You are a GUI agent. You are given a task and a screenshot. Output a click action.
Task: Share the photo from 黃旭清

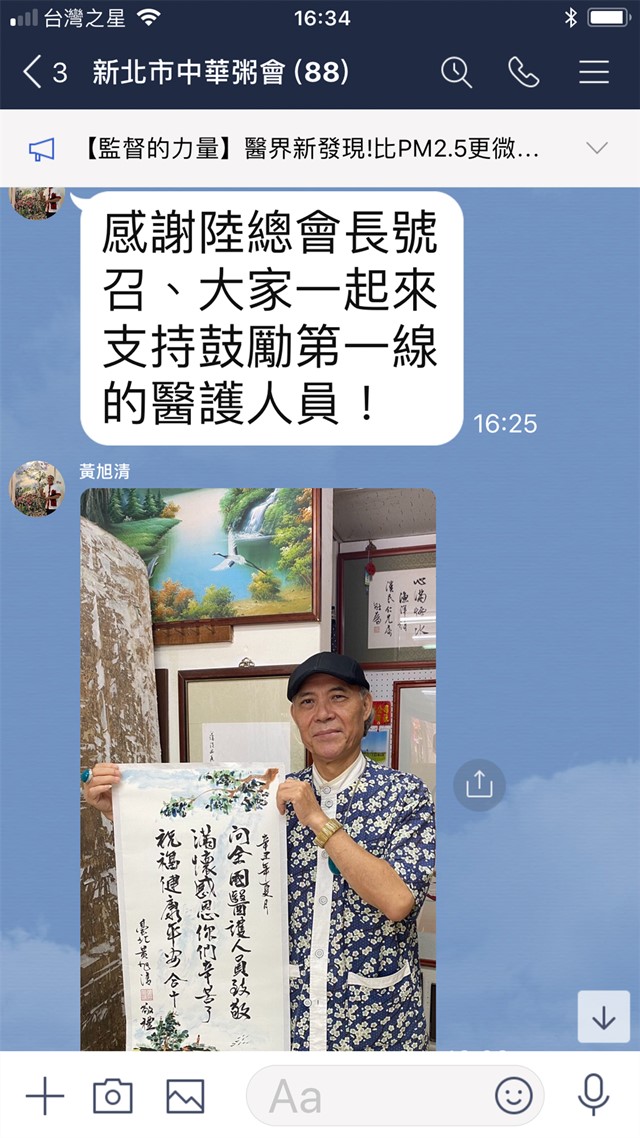pos(479,785)
